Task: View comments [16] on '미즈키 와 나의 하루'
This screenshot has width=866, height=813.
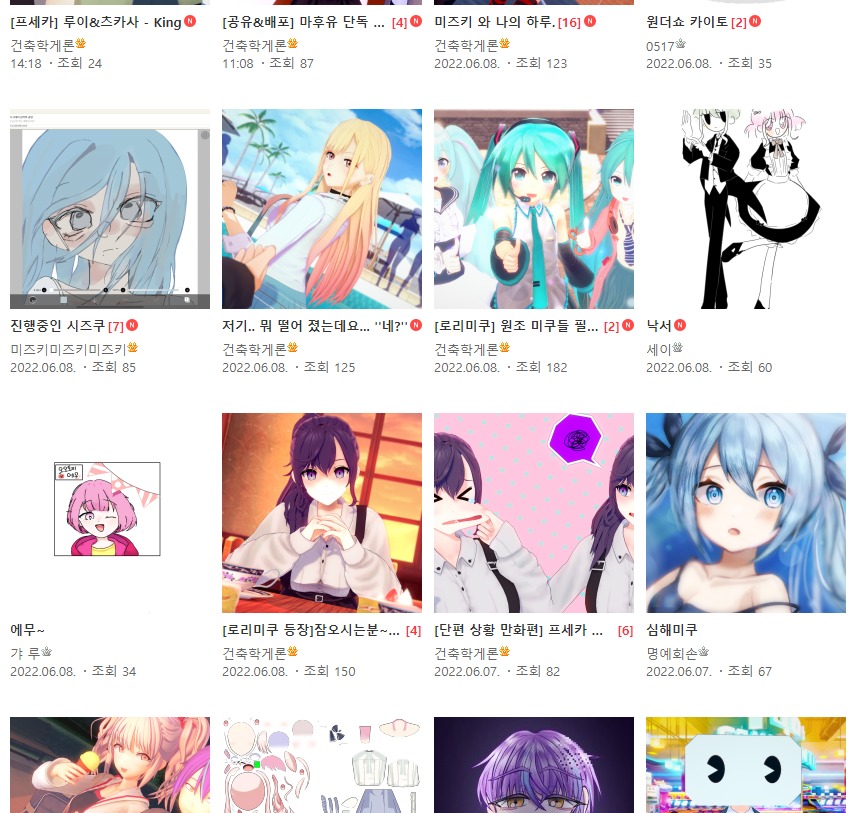Action: 568,22
